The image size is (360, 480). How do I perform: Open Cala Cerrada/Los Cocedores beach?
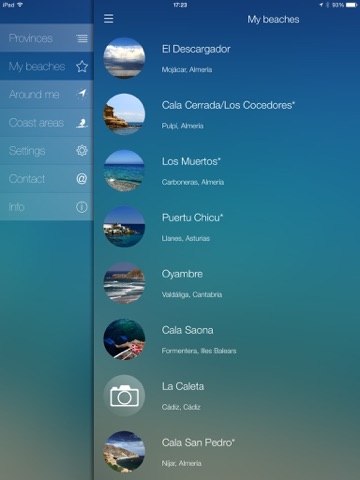tap(227, 114)
